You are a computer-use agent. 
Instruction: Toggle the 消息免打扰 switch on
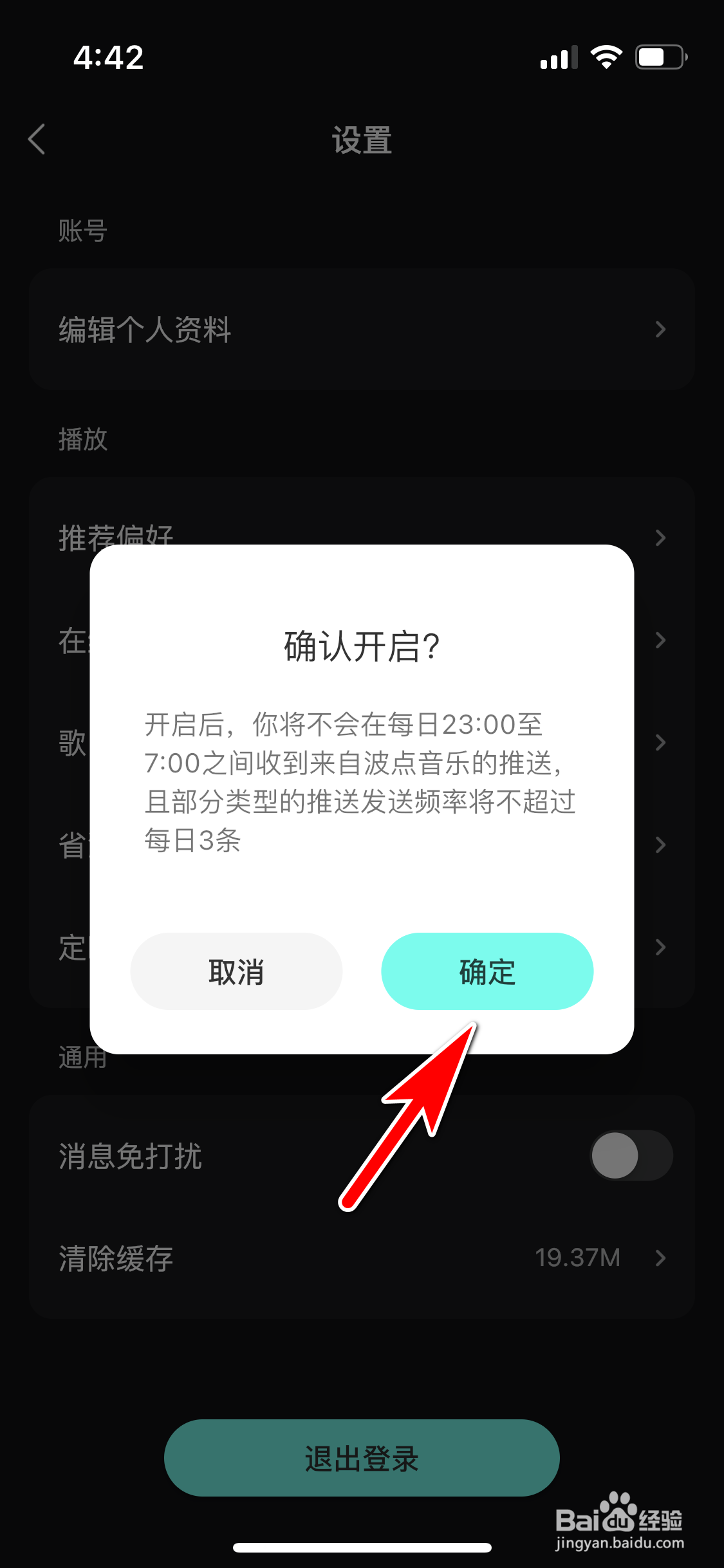click(x=629, y=1155)
